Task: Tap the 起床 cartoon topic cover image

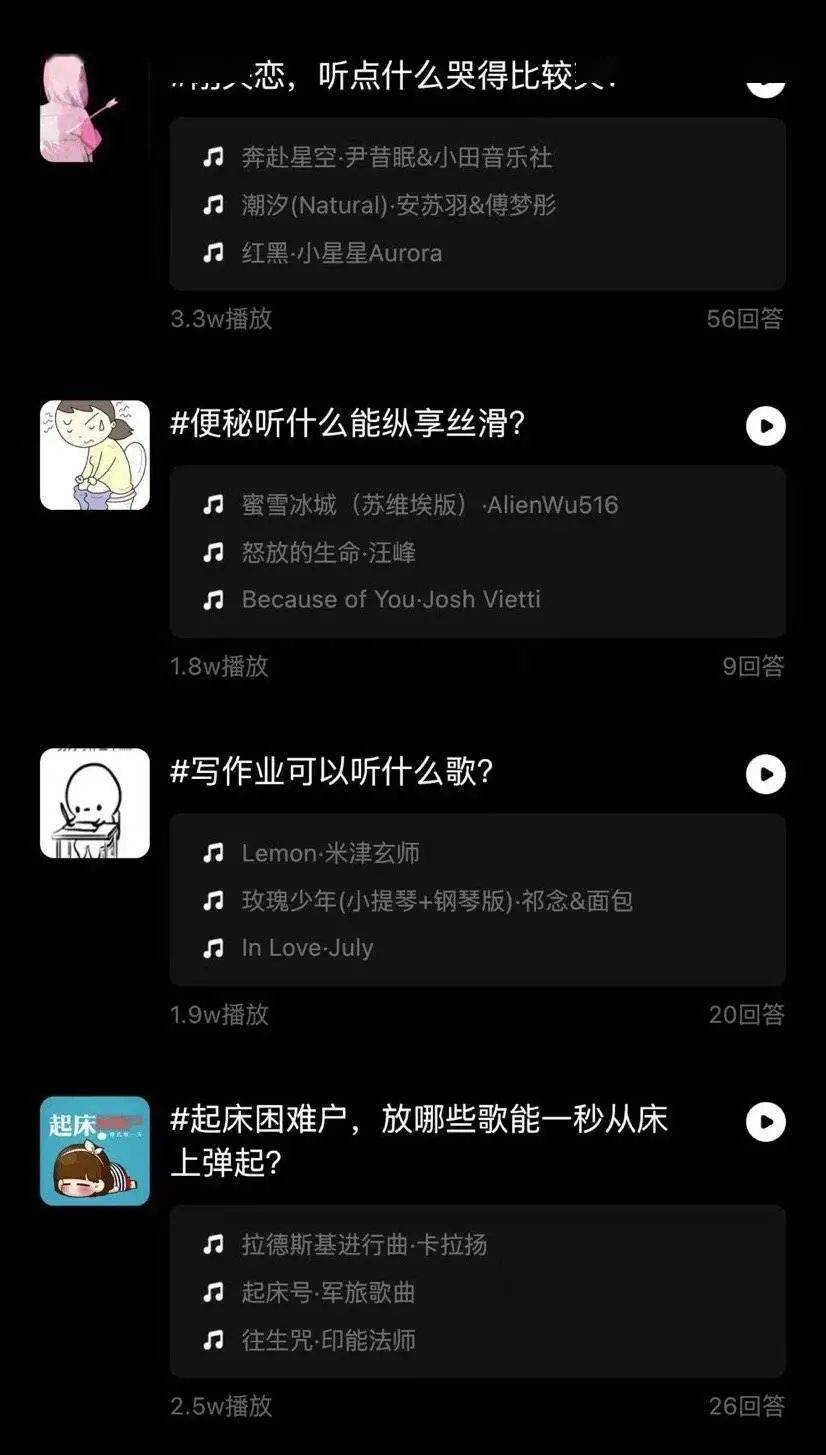Action: point(95,1151)
